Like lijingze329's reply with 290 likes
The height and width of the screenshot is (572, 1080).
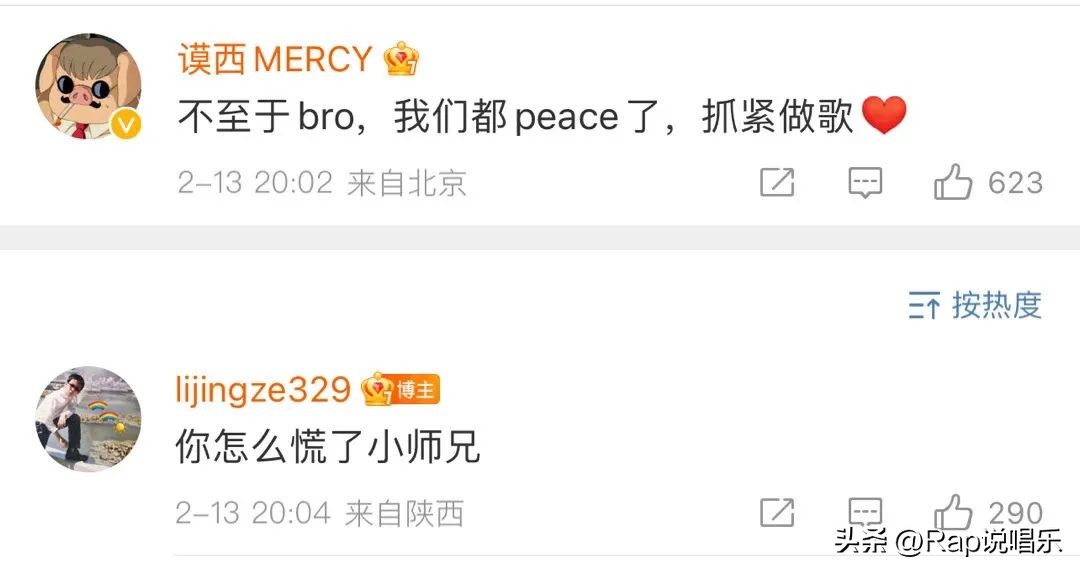pyautogui.click(x=953, y=512)
